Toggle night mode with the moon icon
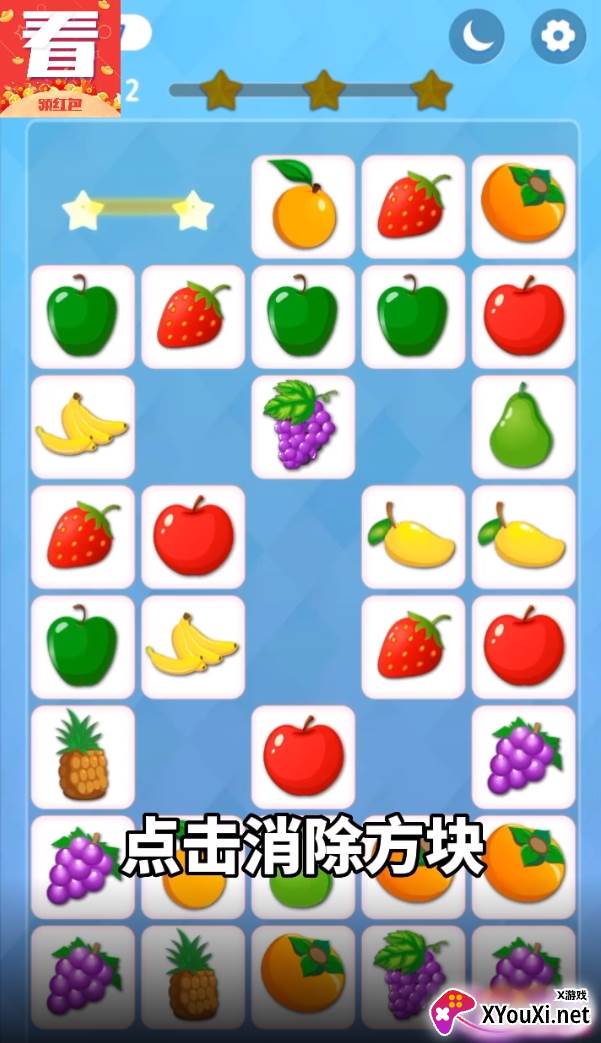This screenshot has width=601, height=1043. coord(476,35)
